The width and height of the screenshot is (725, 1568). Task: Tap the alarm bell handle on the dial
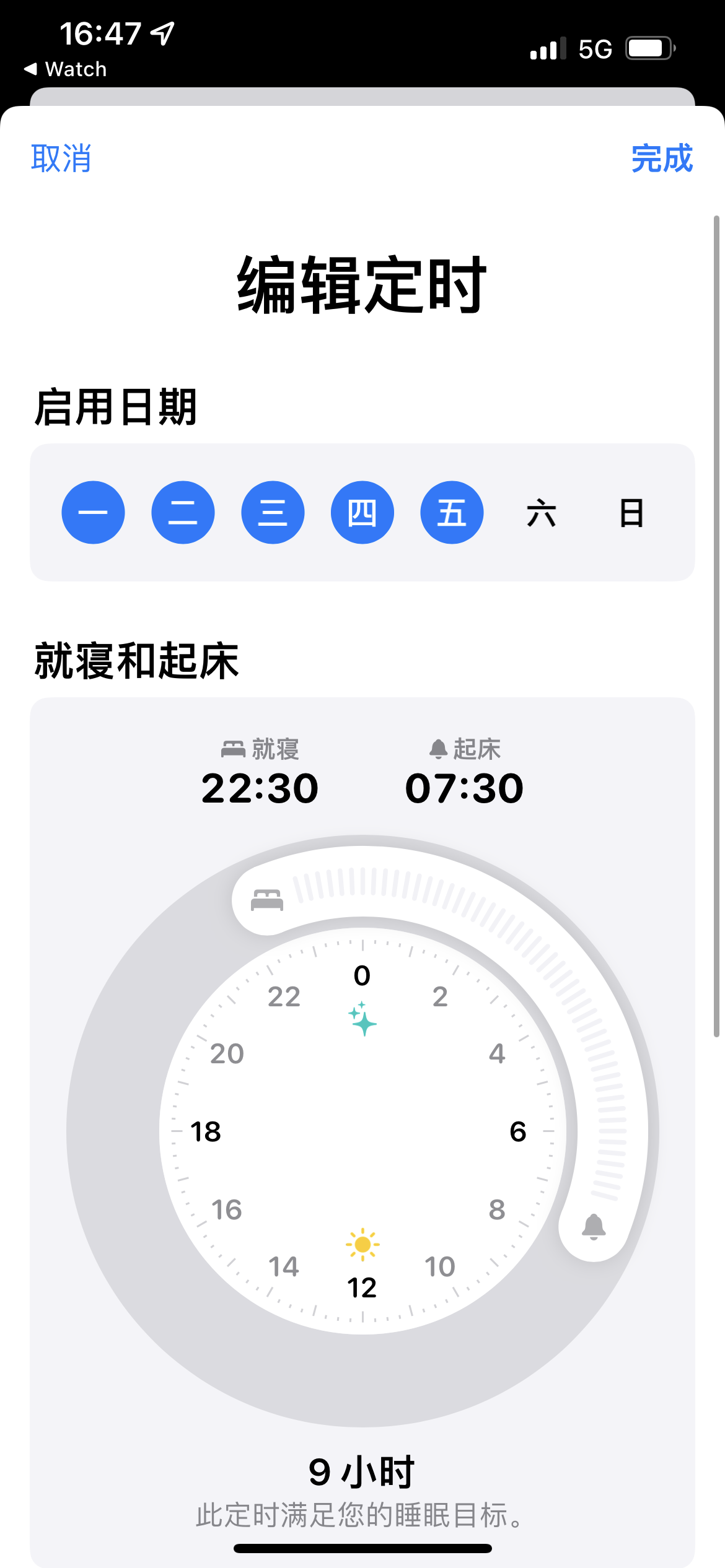pos(594,1227)
